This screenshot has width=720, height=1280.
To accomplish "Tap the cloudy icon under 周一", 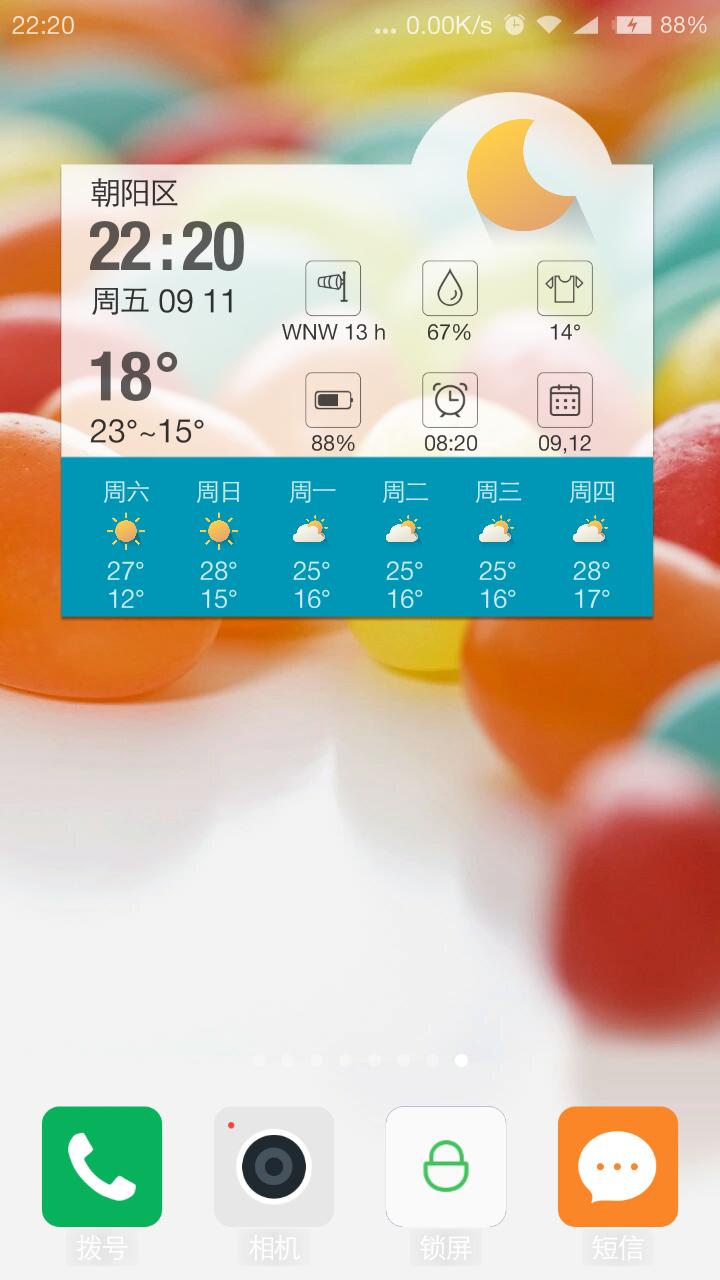I will 311,530.
